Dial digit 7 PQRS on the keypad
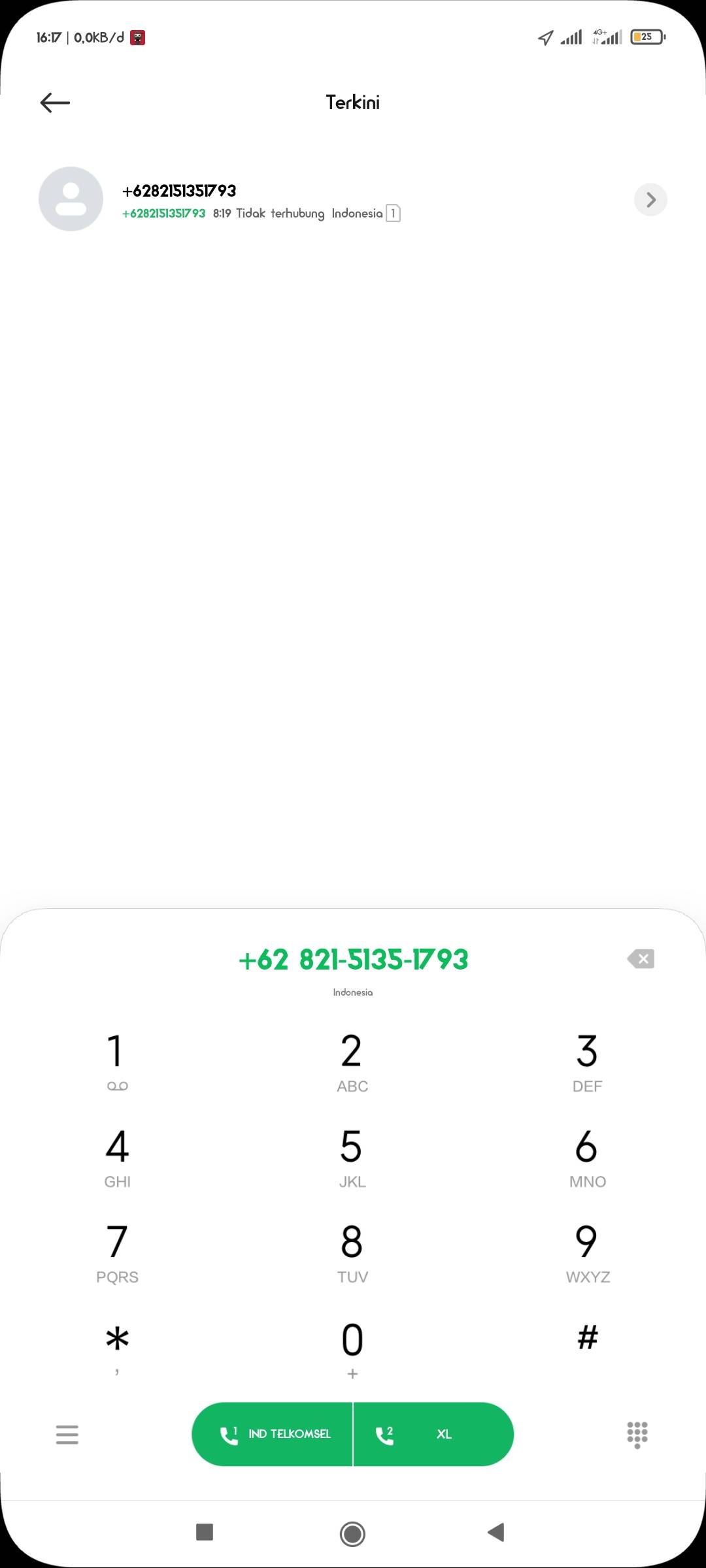This screenshot has height=1568, width=706. (x=117, y=1252)
